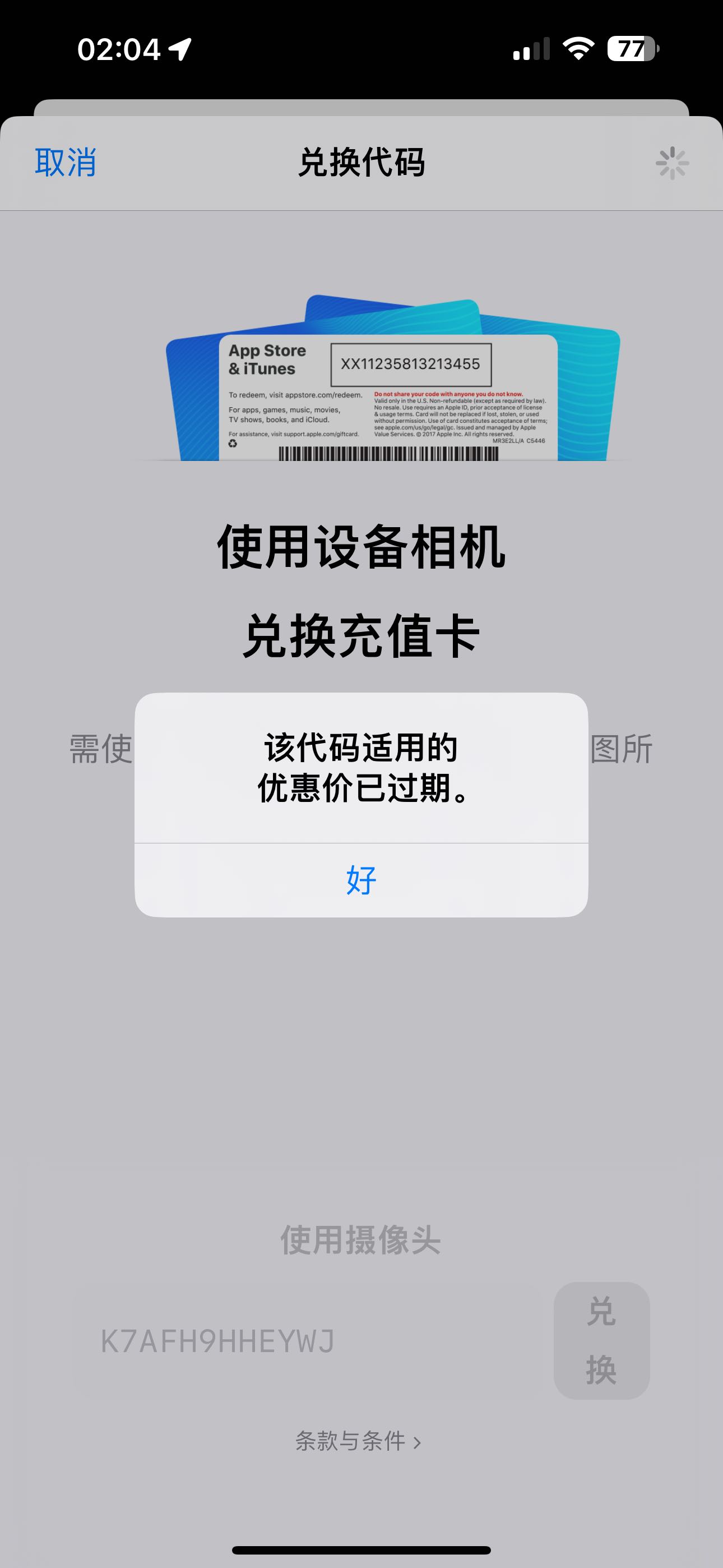Dismiss the alert by tapping 好
Image resolution: width=723 pixels, height=1568 pixels.
361,880
